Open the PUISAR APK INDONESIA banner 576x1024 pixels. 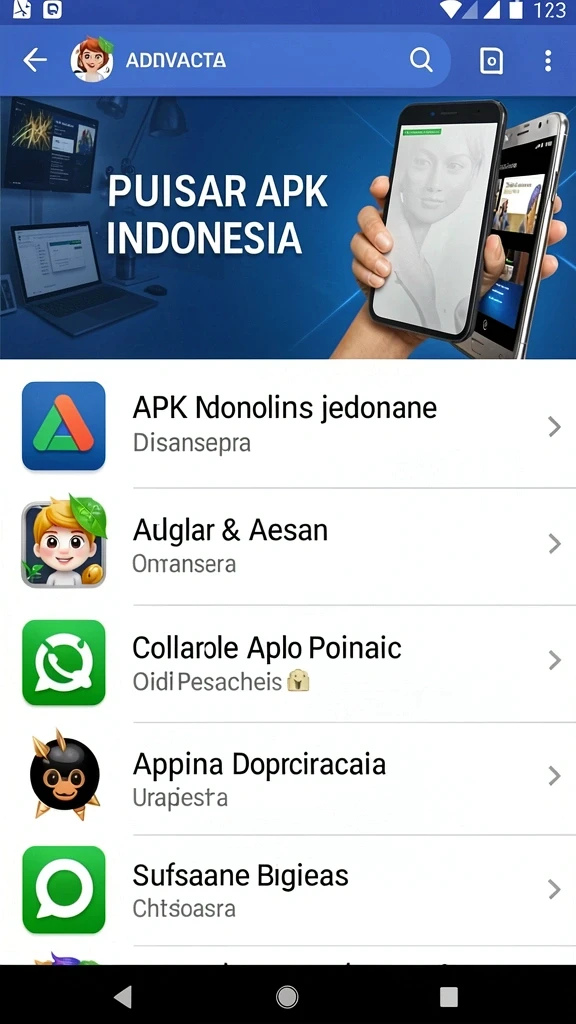288,227
